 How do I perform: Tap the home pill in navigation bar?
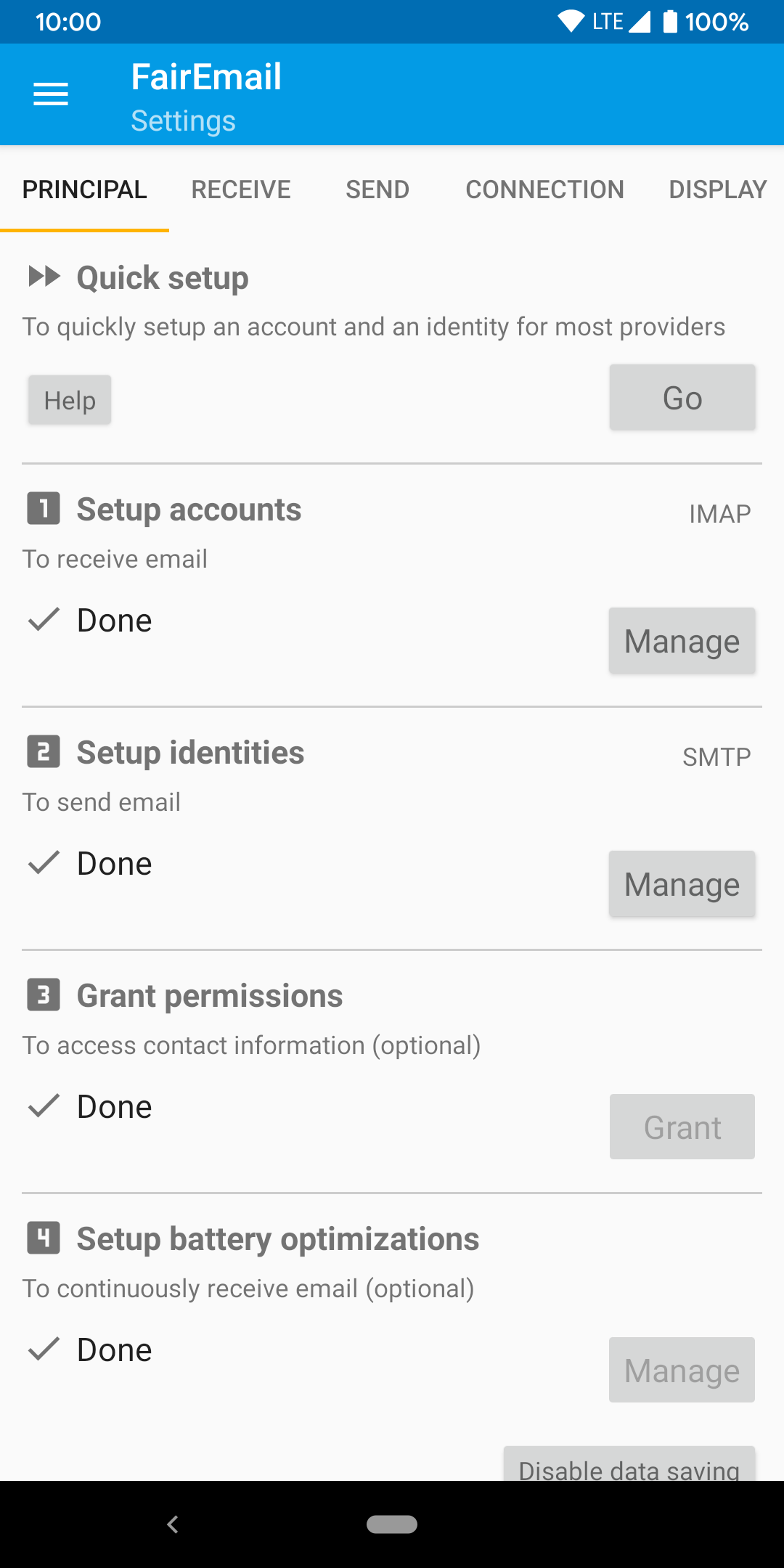[392, 1524]
